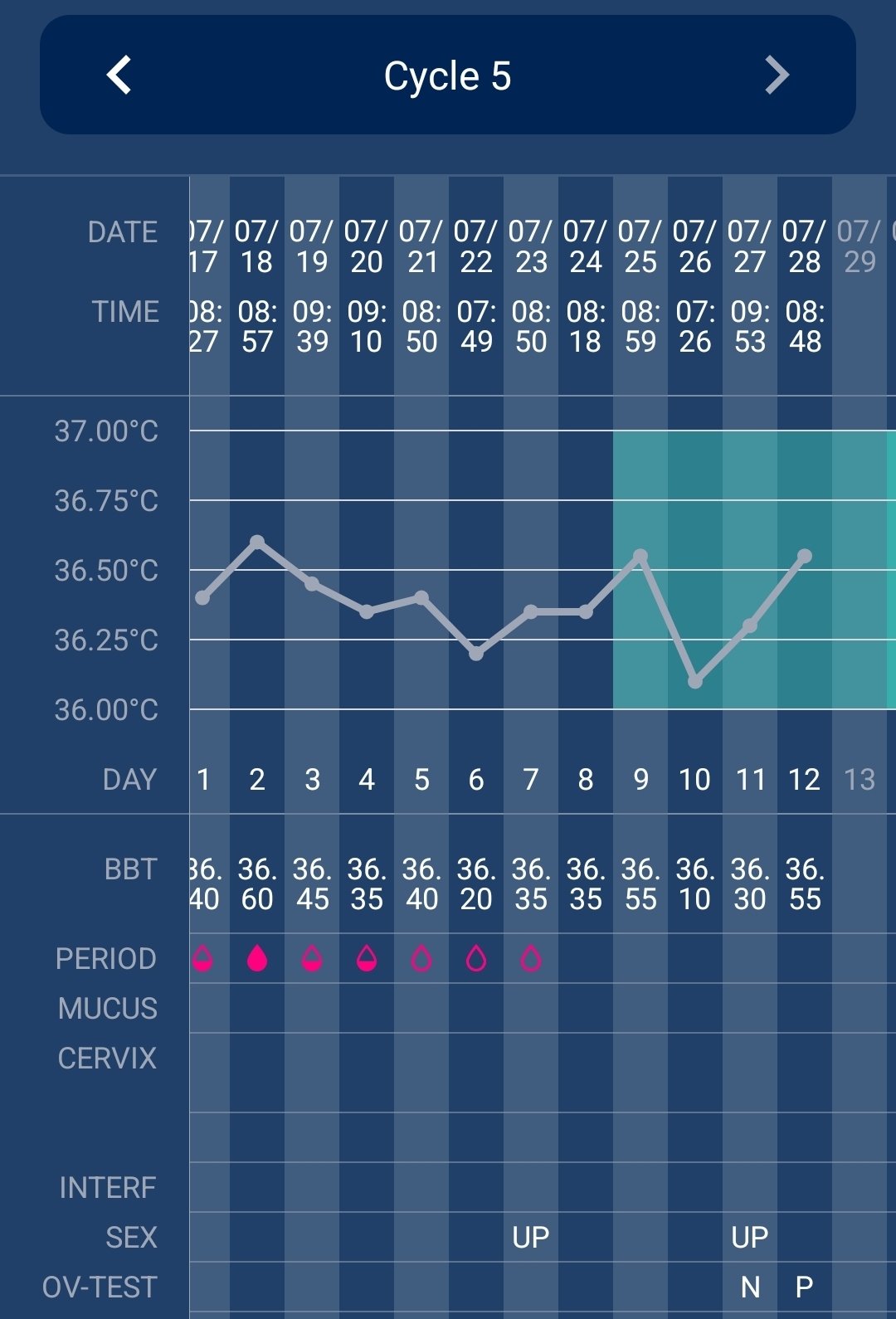Select the day 2 temperature point
Viewport: 896px width, 1319px height.
pyautogui.click(x=257, y=542)
